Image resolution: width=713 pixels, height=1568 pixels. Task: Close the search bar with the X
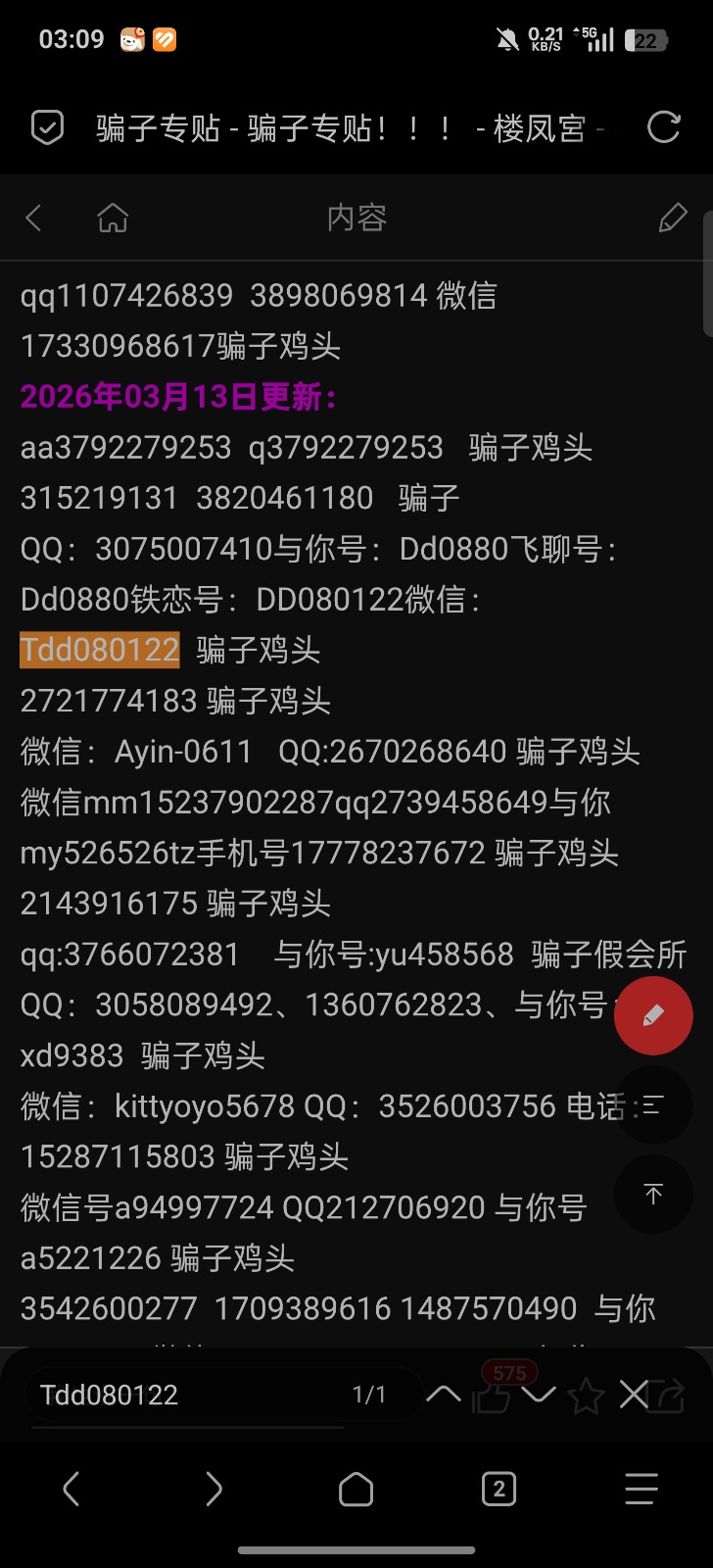pos(633,1396)
